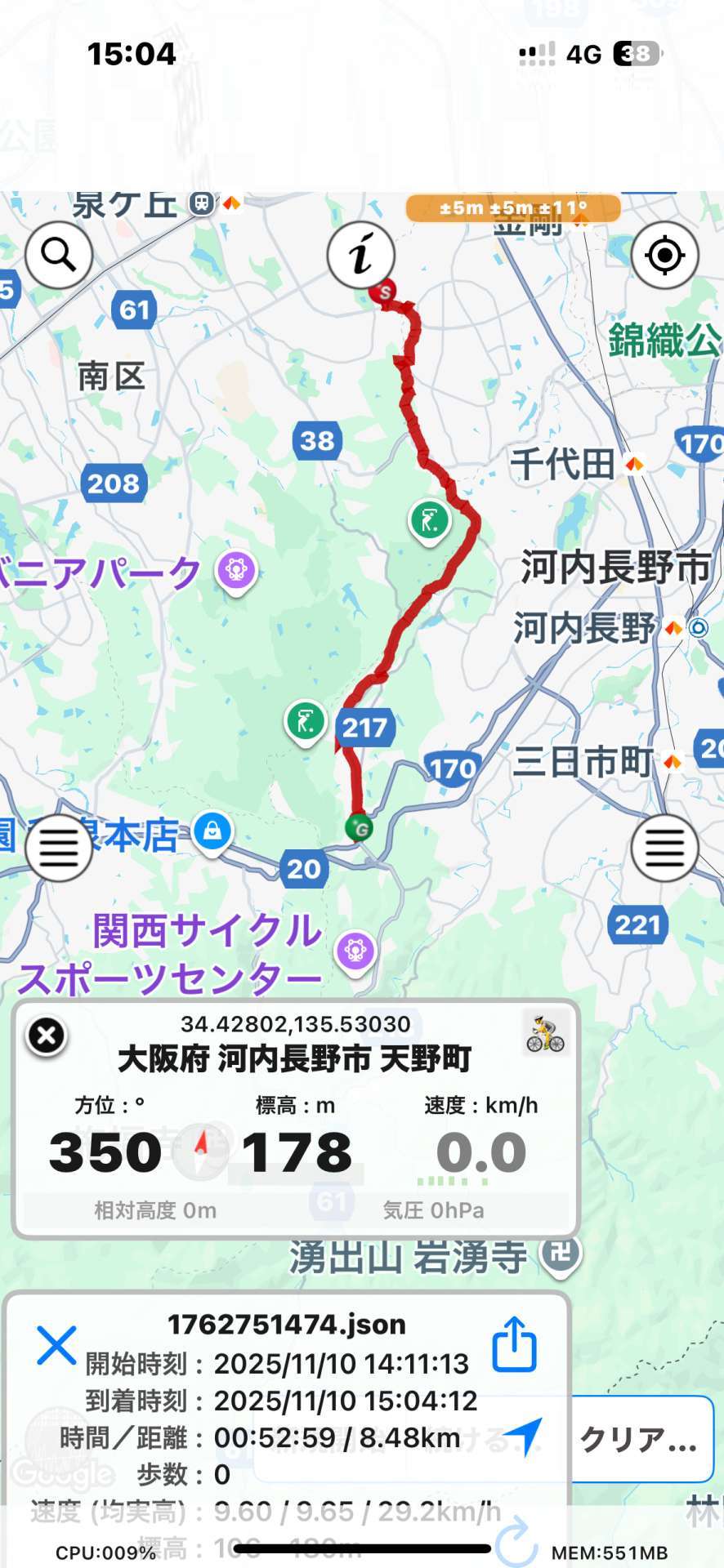Open the map search magnifier

(x=58, y=256)
